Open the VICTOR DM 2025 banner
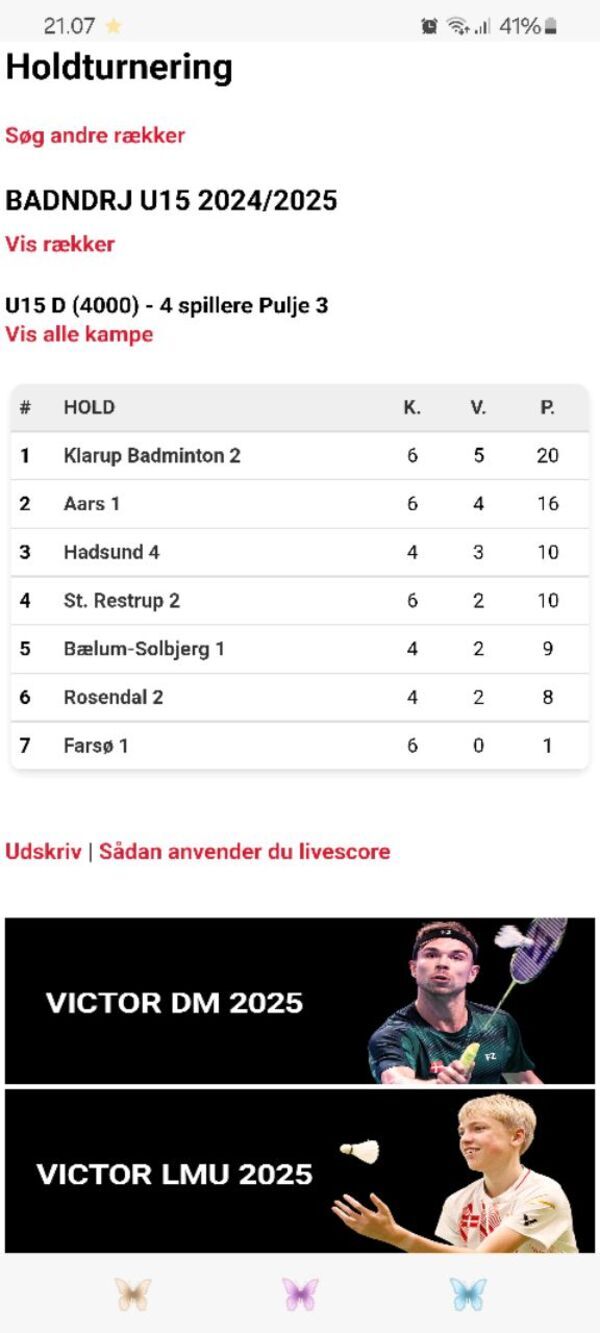The height and width of the screenshot is (1333, 600). pos(300,1001)
